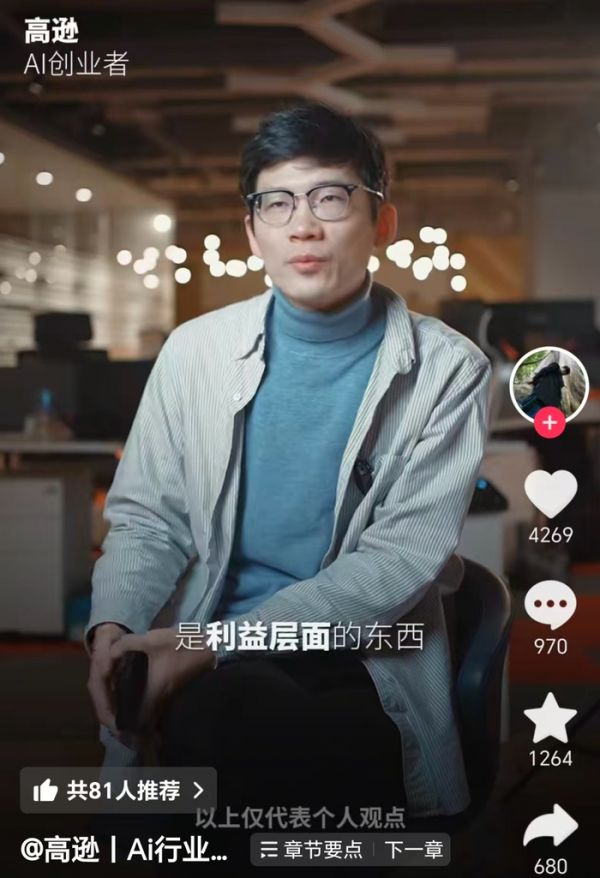Open the 共81人推荐 recommendations chip
This screenshot has height=878, width=600.
119,791
